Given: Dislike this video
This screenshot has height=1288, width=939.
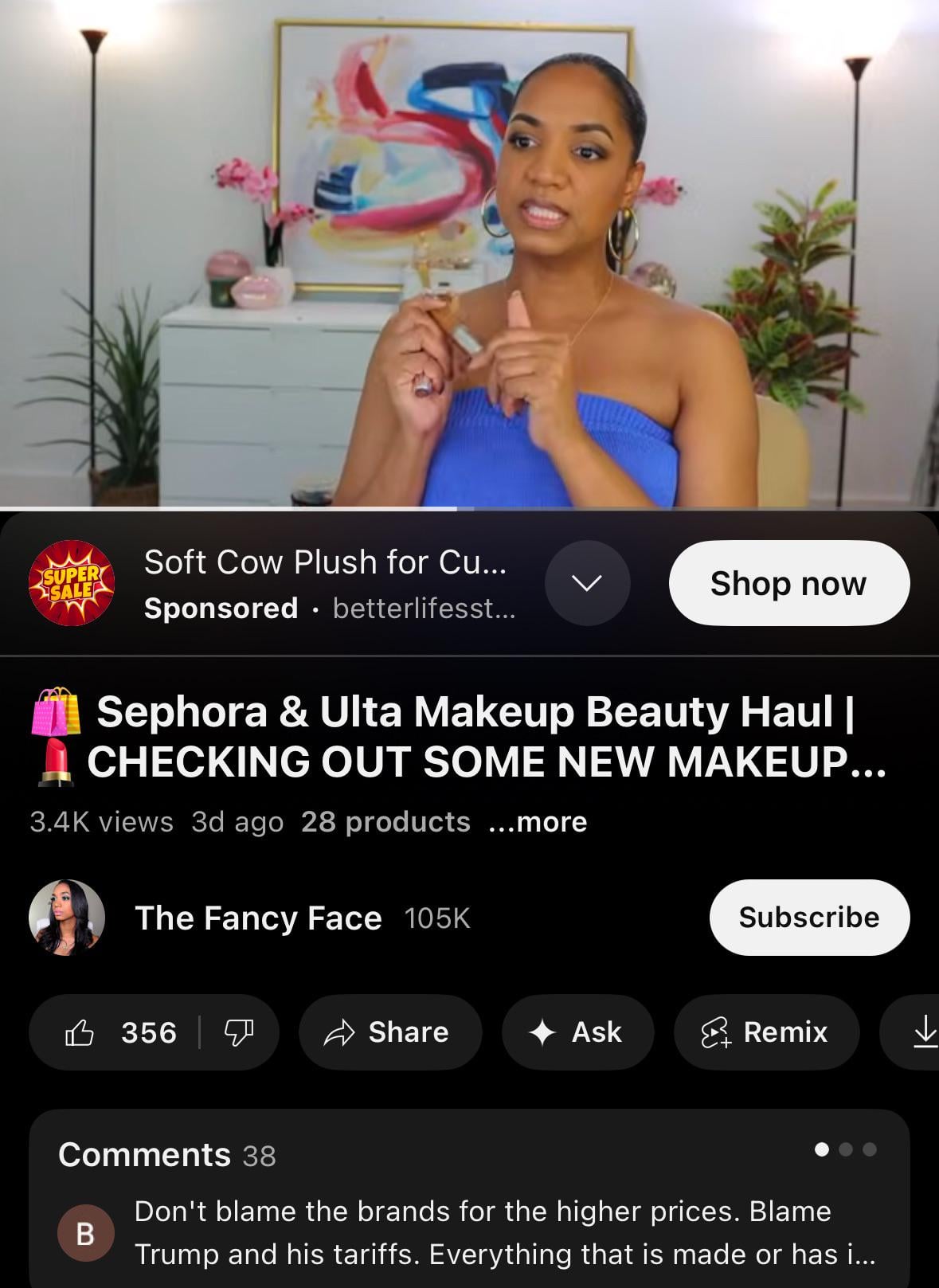Looking at the screenshot, I should coord(239,1032).
